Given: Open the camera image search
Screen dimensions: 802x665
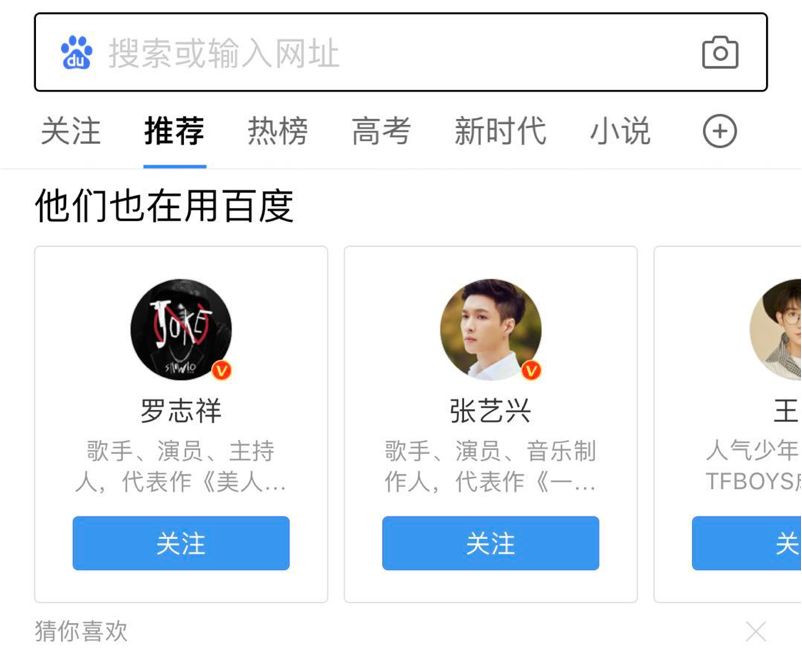Looking at the screenshot, I should click(720, 53).
